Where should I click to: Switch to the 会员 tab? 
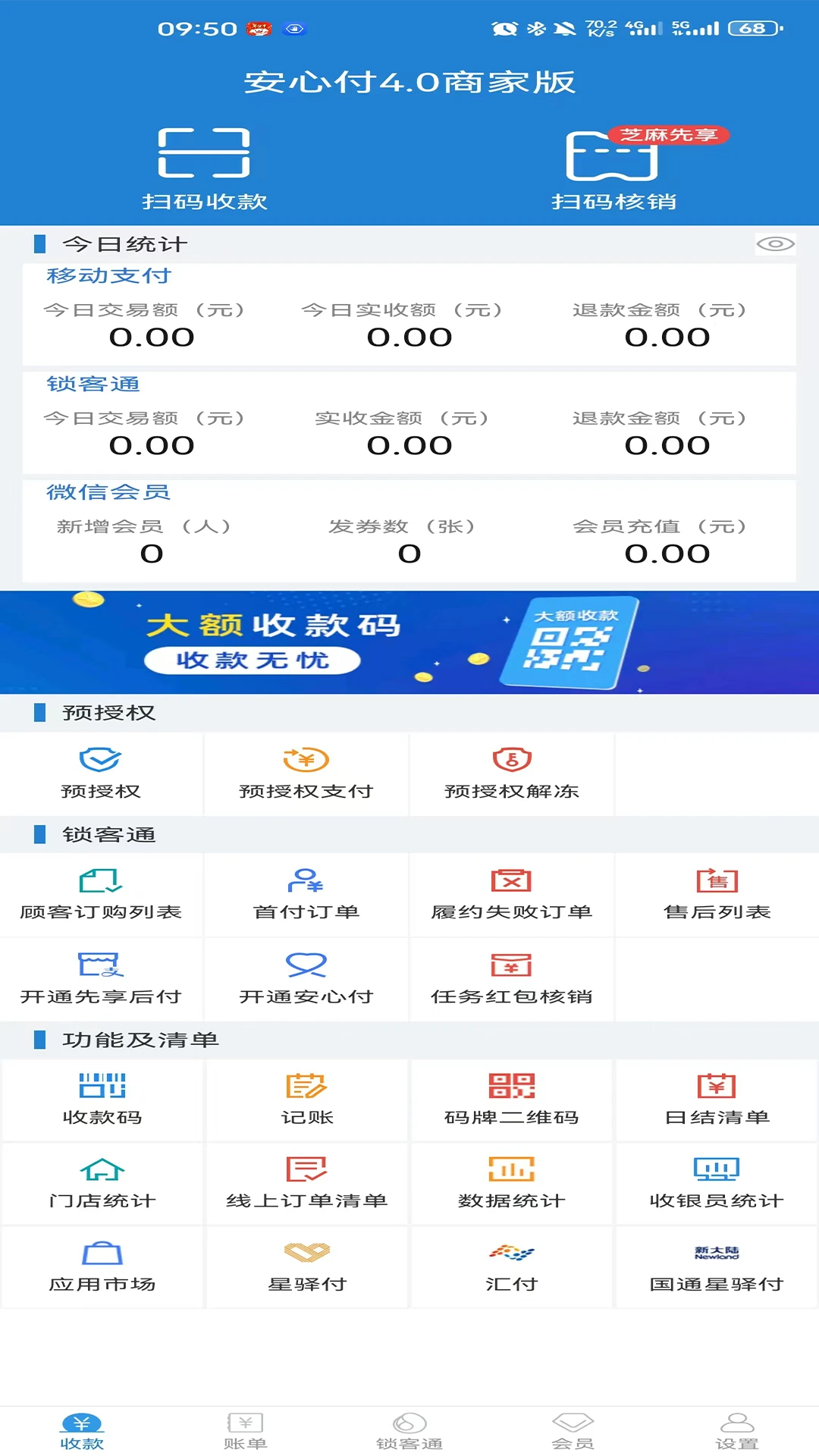[573, 1431]
